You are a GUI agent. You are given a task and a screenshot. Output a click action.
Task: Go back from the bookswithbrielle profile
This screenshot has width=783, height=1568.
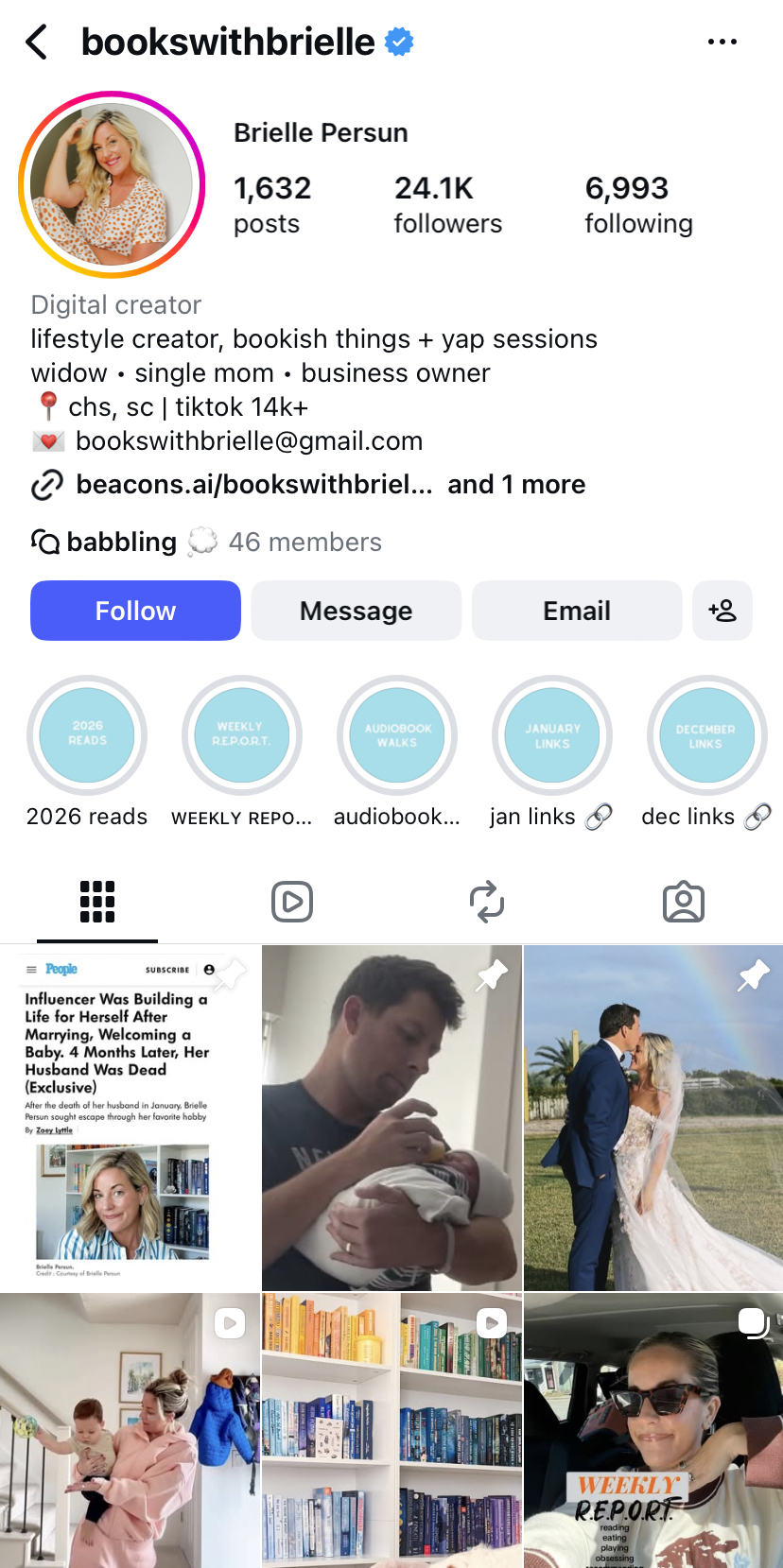[x=37, y=43]
